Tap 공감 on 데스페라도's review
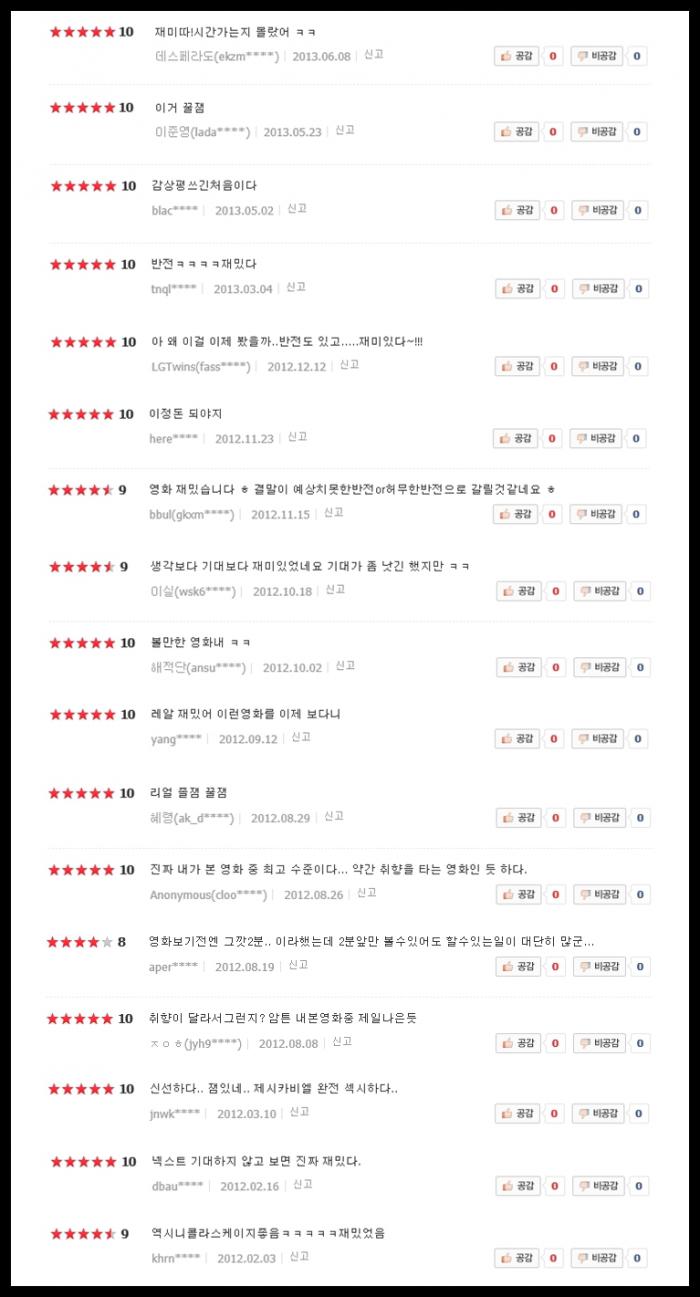 [x=517, y=56]
